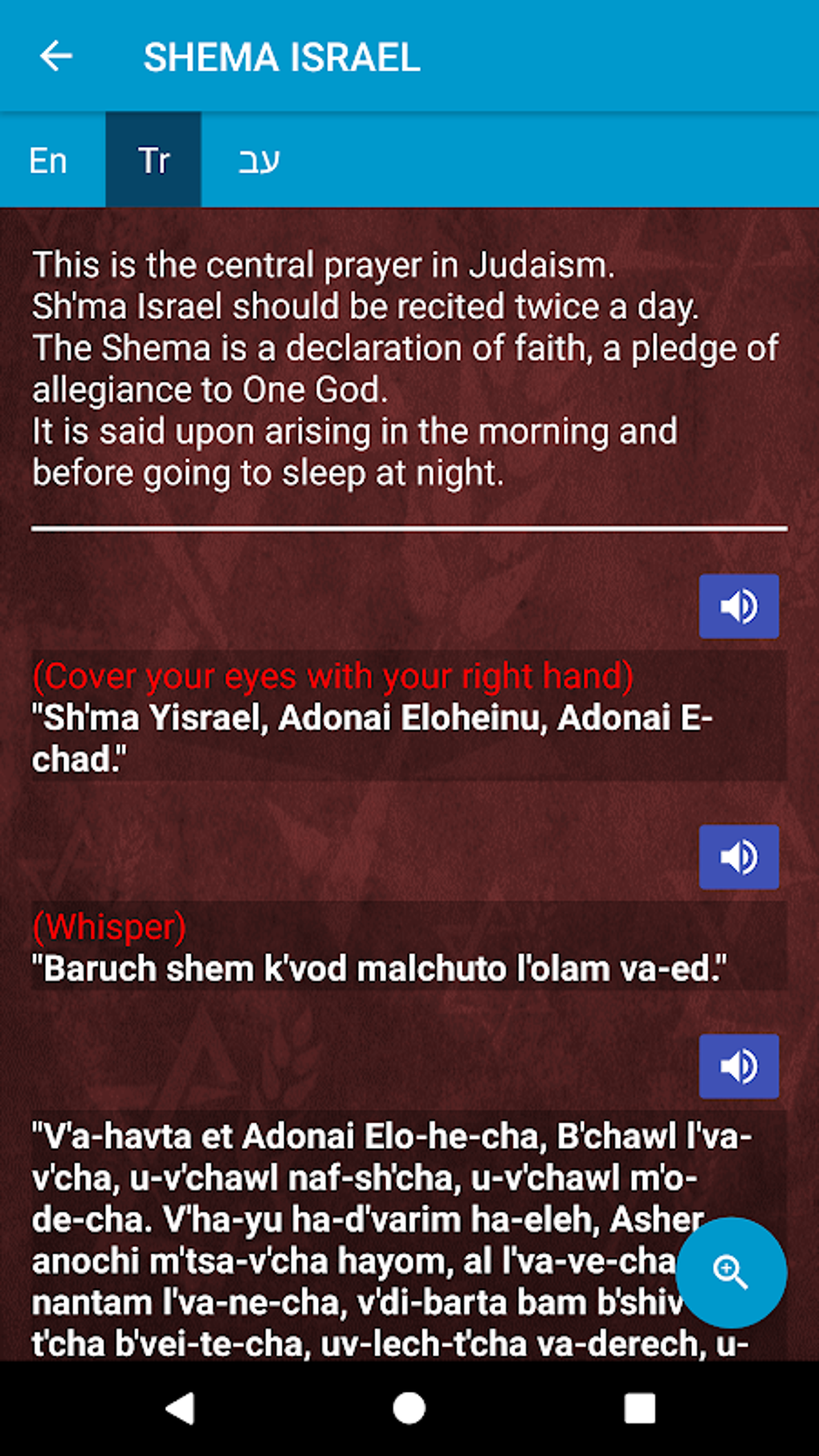The image size is (819, 1456).
Task: Switch to the Hebrew עב tab
Action: [x=259, y=161]
